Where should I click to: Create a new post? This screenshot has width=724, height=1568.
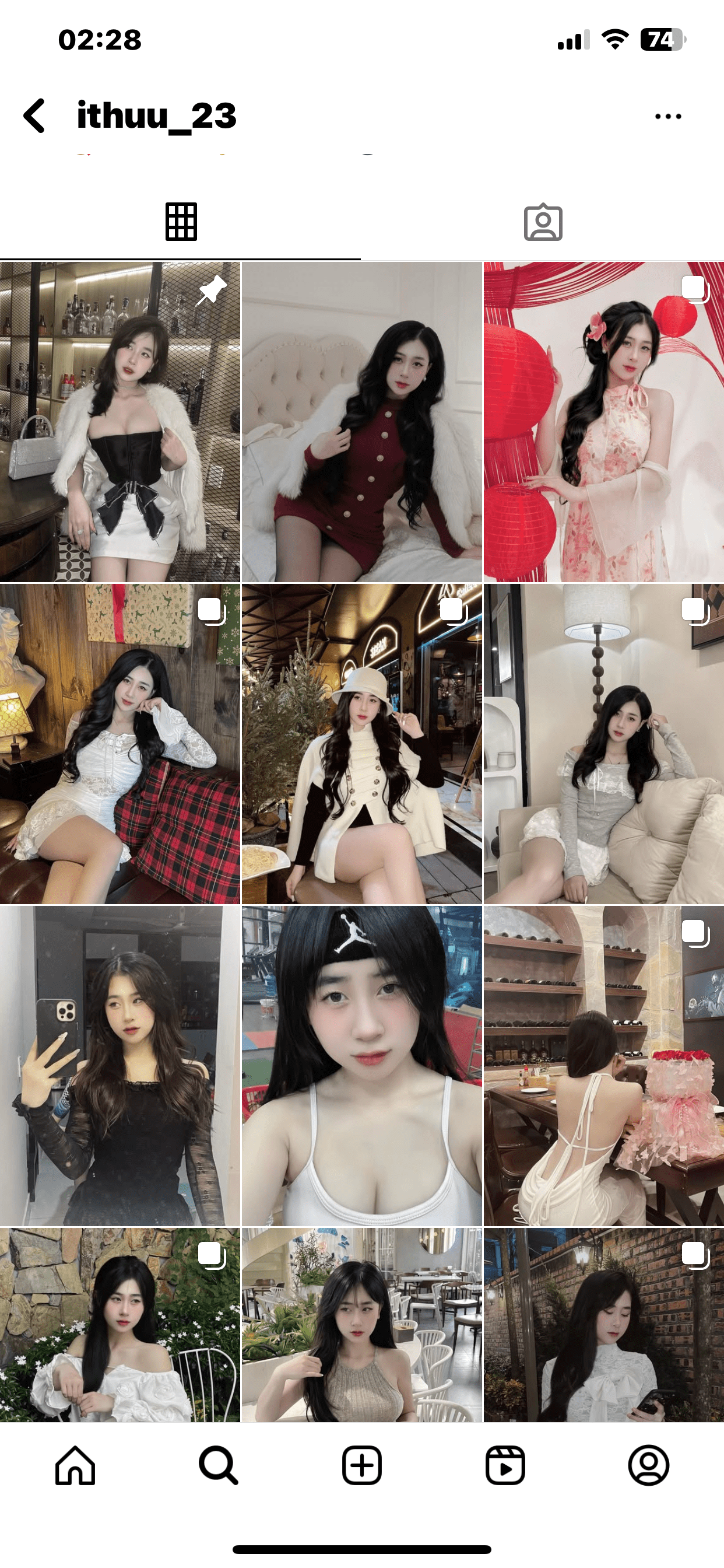click(361, 1465)
